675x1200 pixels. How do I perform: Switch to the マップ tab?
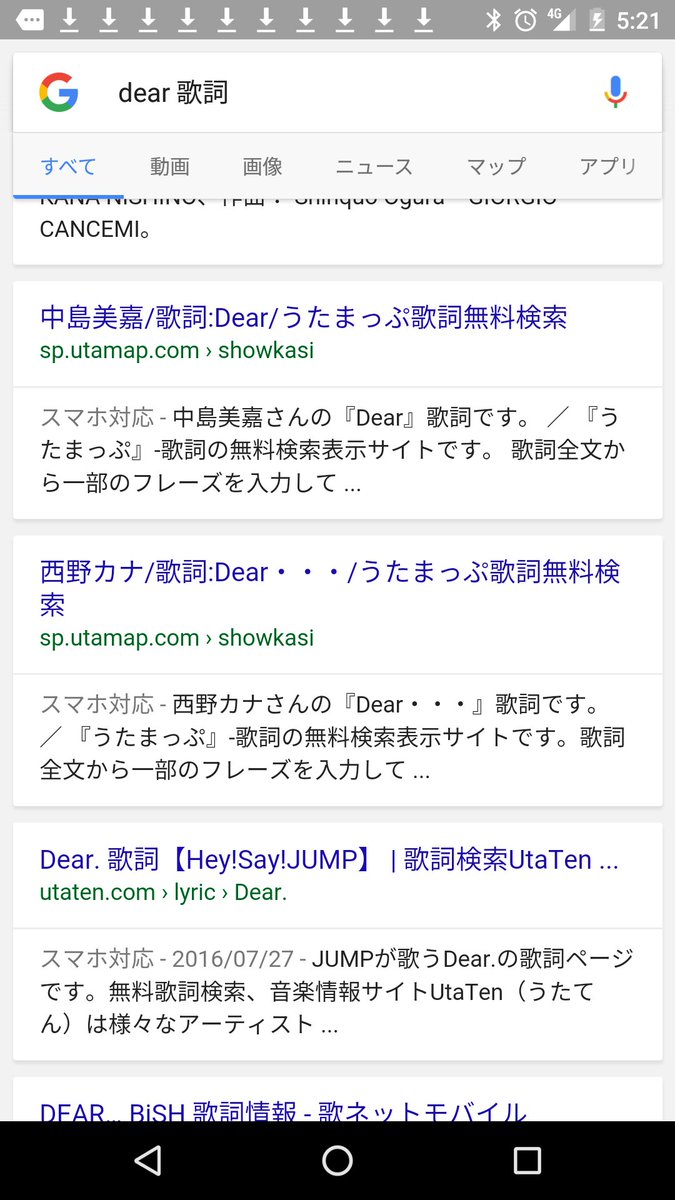point(496,167)
